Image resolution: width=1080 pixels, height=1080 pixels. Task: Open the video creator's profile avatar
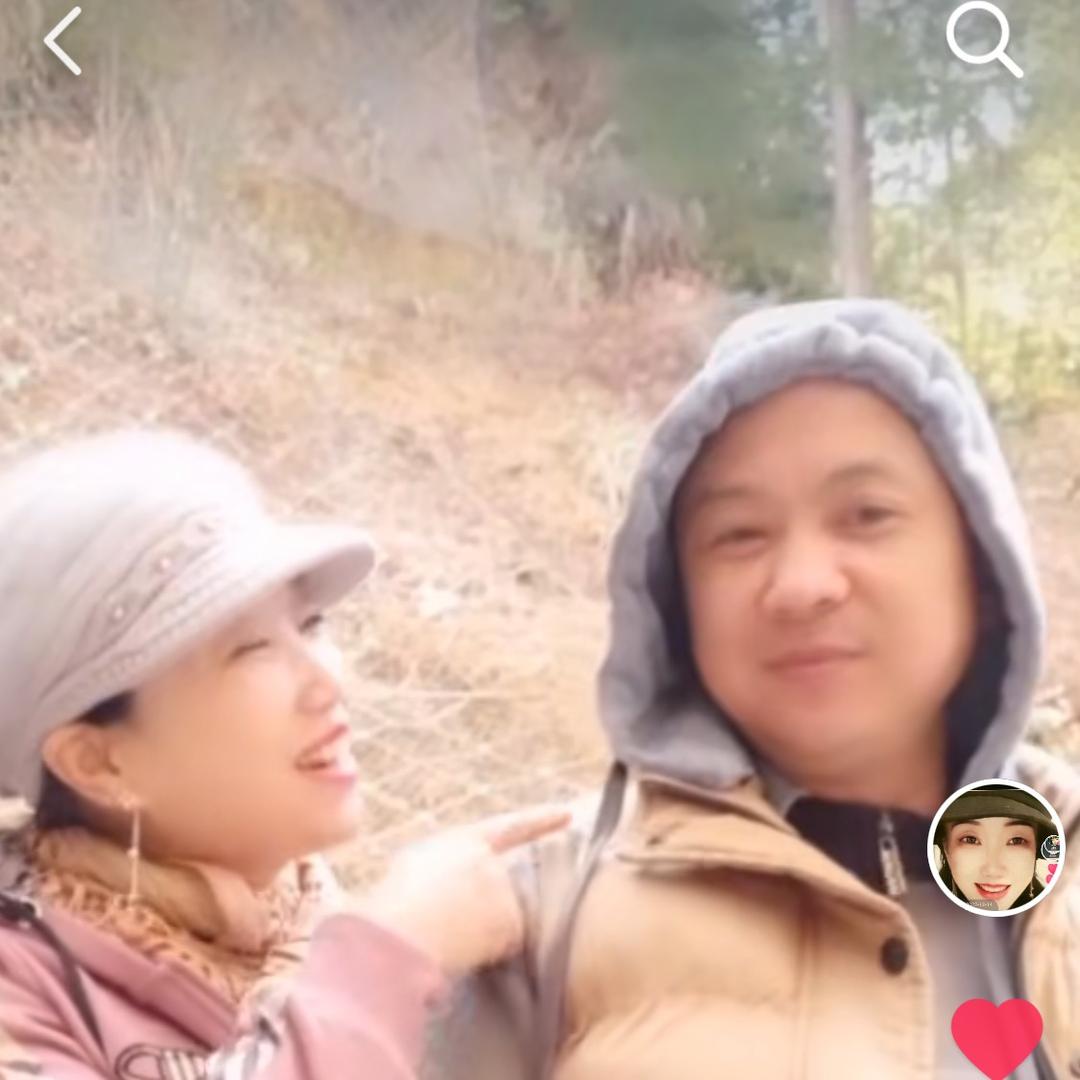click(x=996, y=847)
